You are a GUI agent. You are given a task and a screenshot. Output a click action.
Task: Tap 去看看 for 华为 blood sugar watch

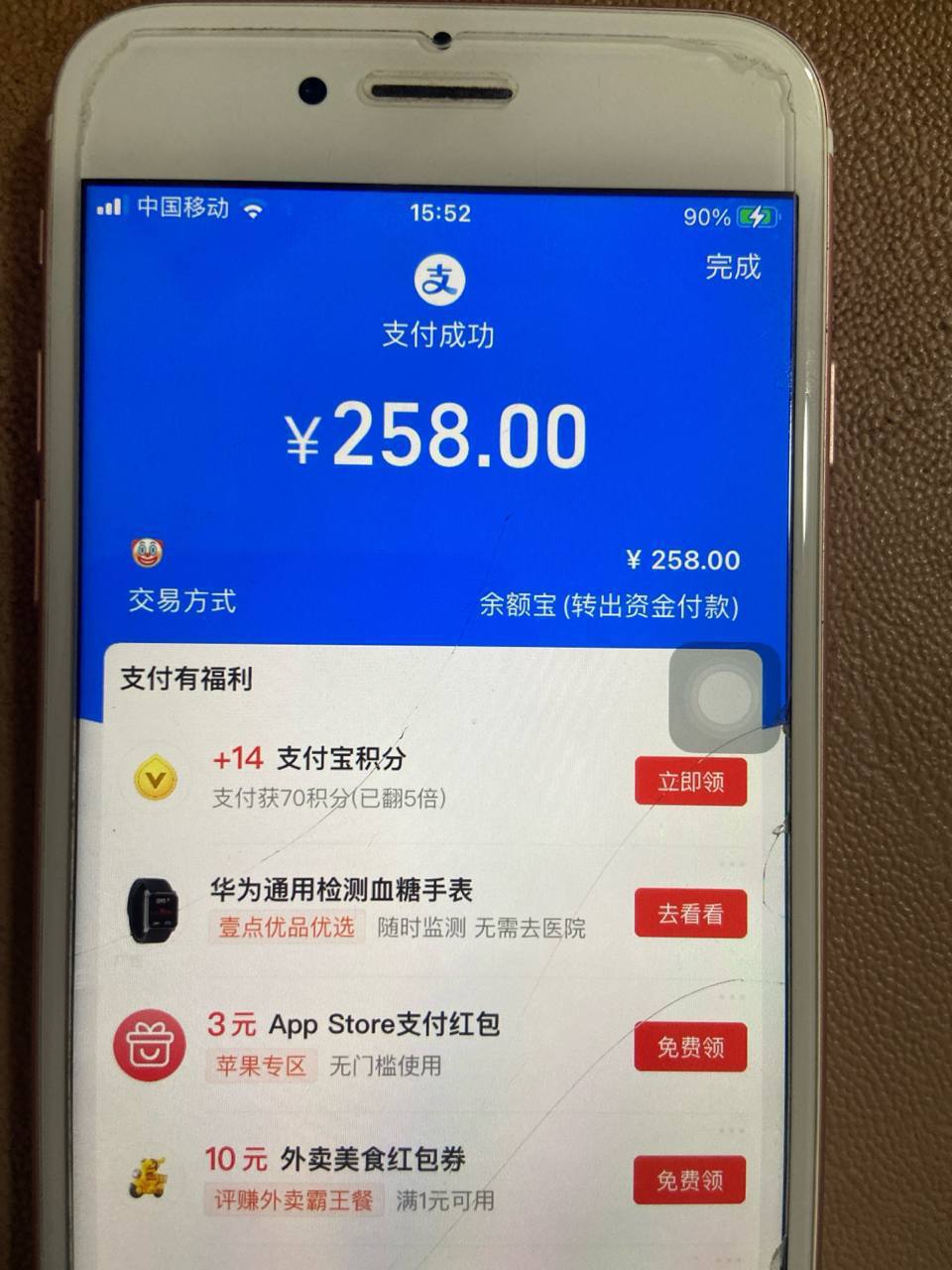690,914
